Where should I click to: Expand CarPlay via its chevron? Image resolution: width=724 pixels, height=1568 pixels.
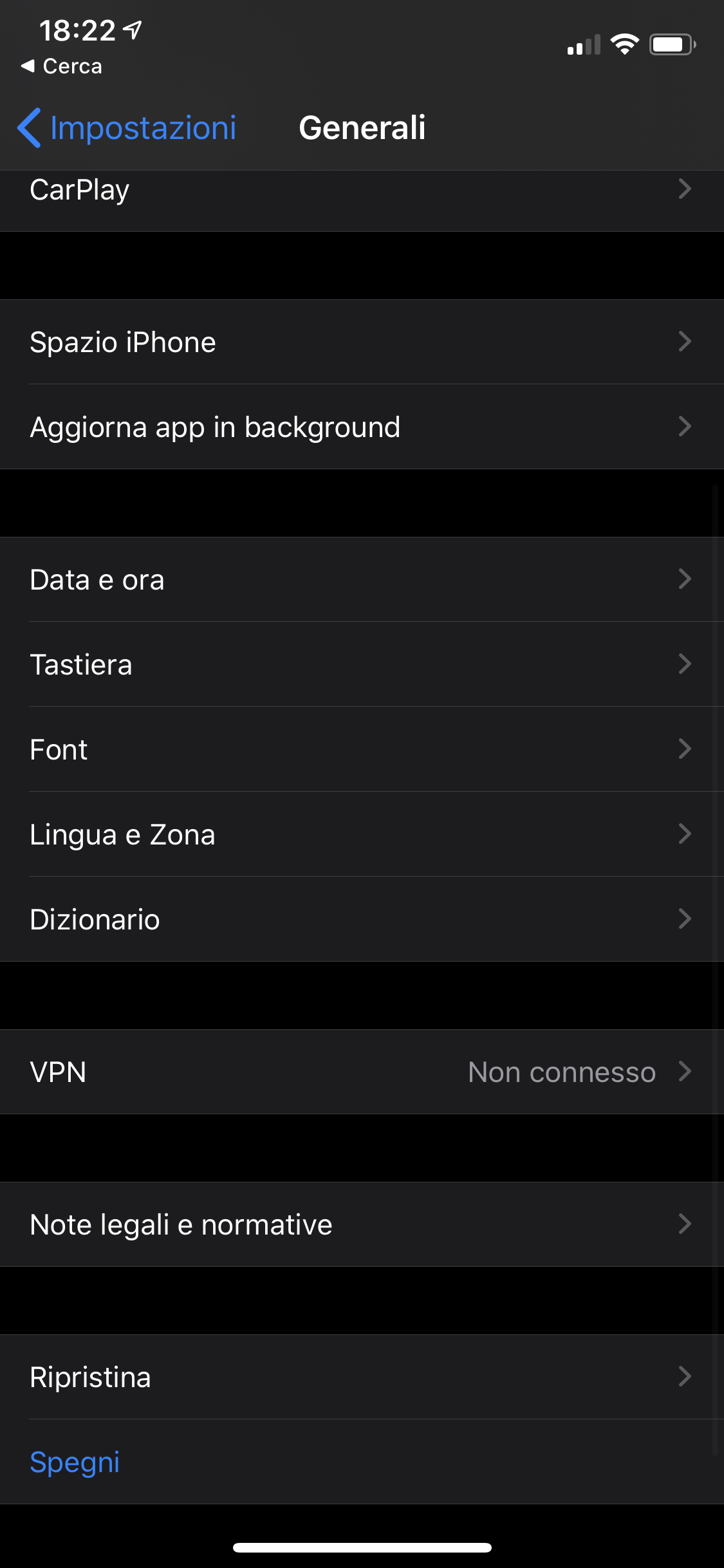pos(685,189)
